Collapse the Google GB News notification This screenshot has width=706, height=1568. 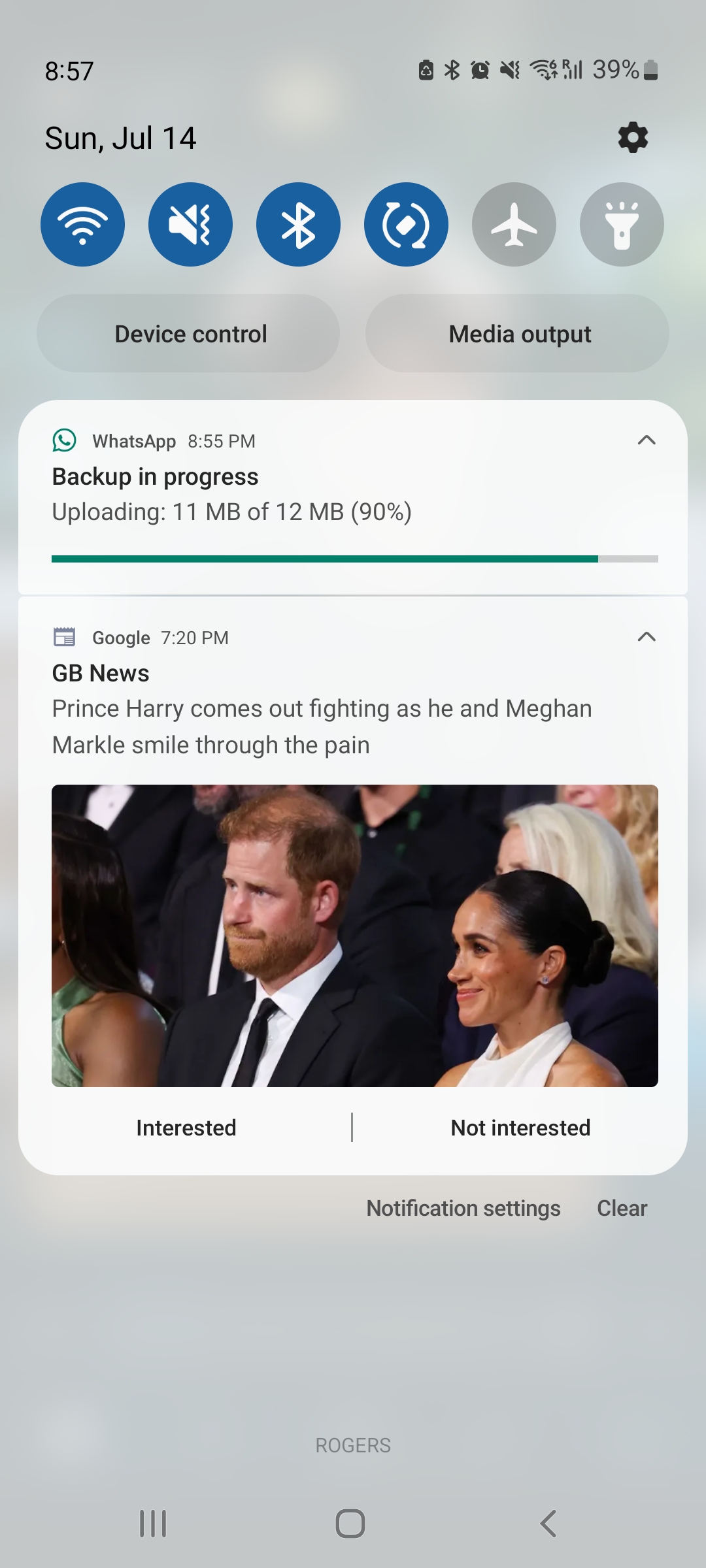(x=646, y=637)
